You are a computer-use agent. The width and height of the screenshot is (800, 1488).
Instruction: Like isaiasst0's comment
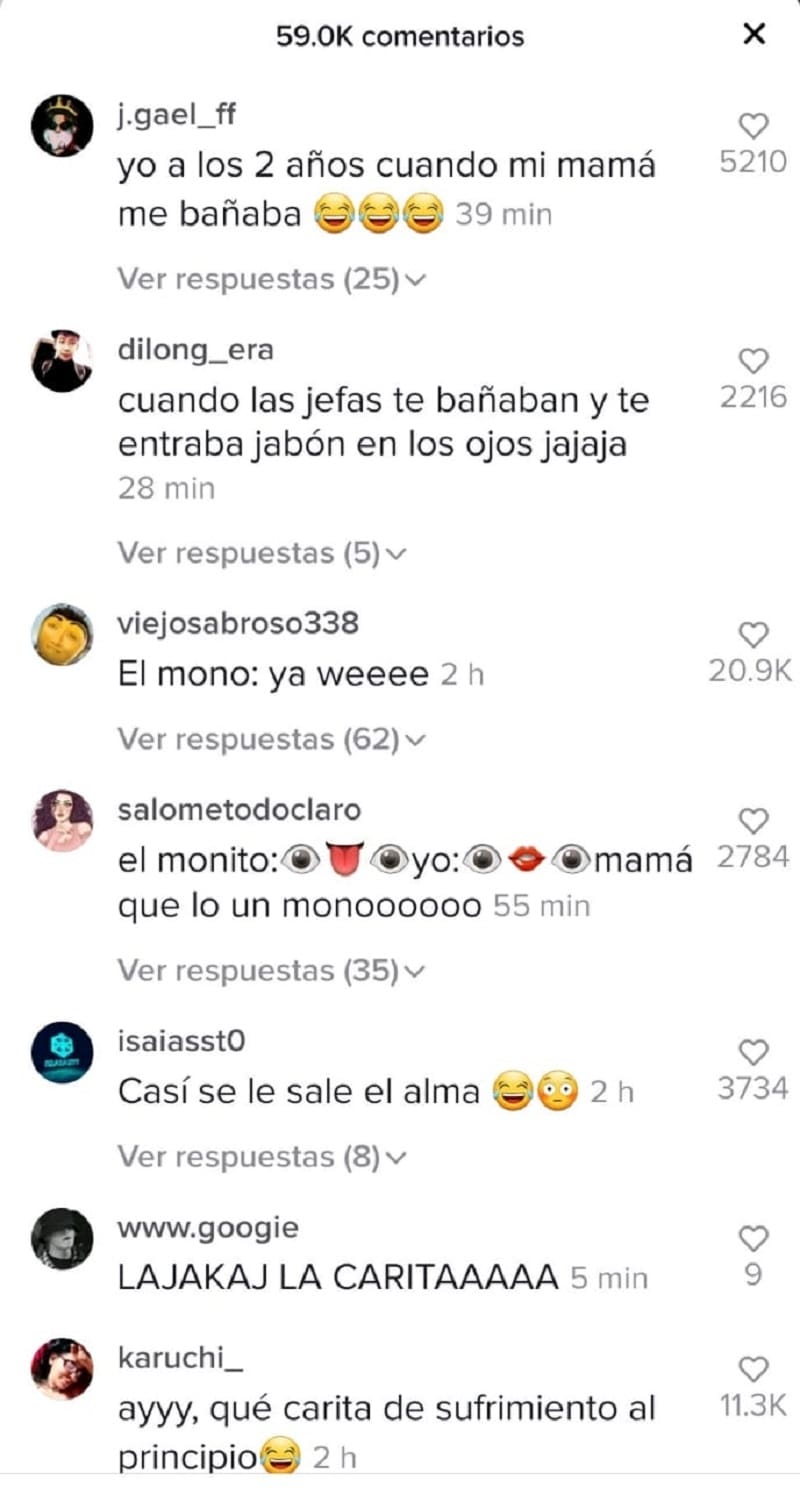pyautogui.click(x=753, y=1052)
